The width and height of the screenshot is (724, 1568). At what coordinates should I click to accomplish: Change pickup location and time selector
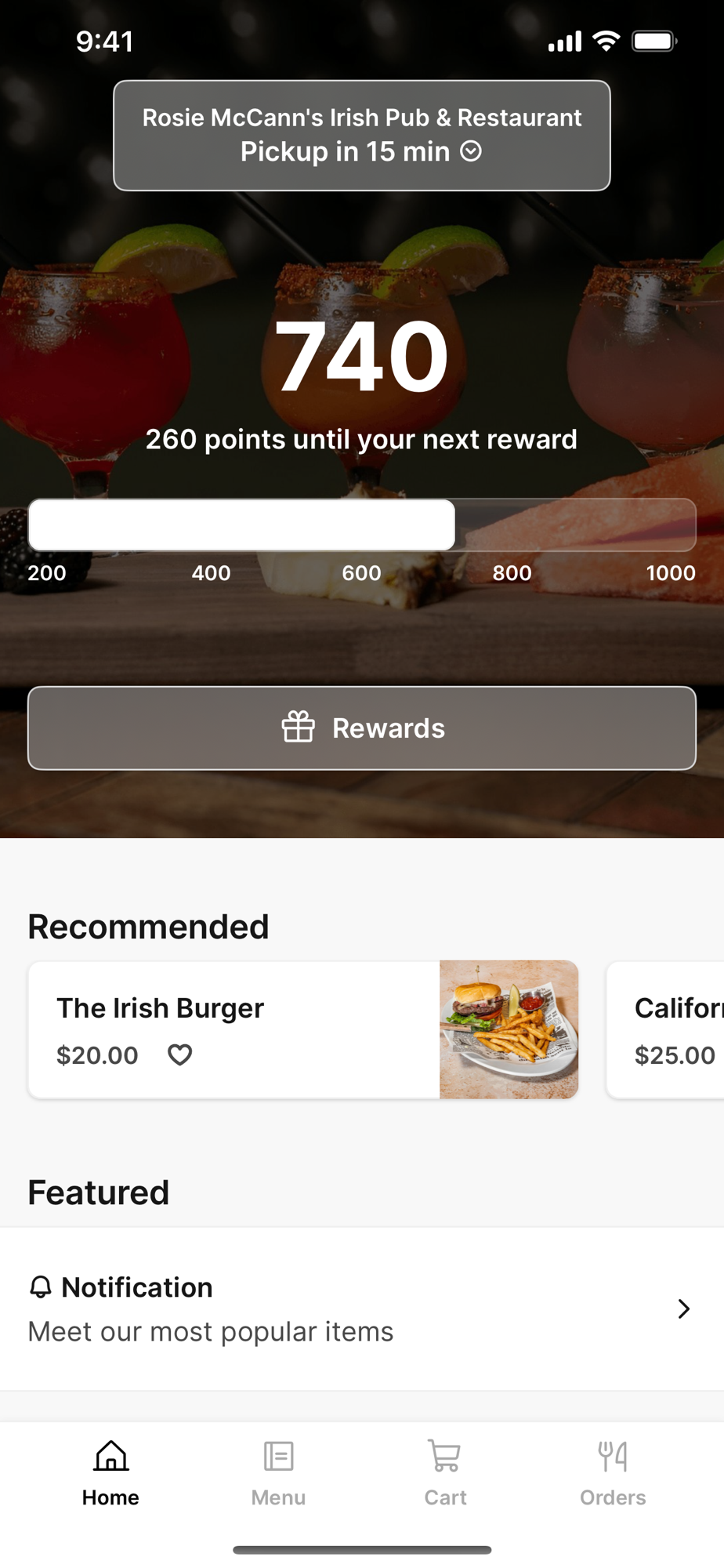tap(361, 135)
